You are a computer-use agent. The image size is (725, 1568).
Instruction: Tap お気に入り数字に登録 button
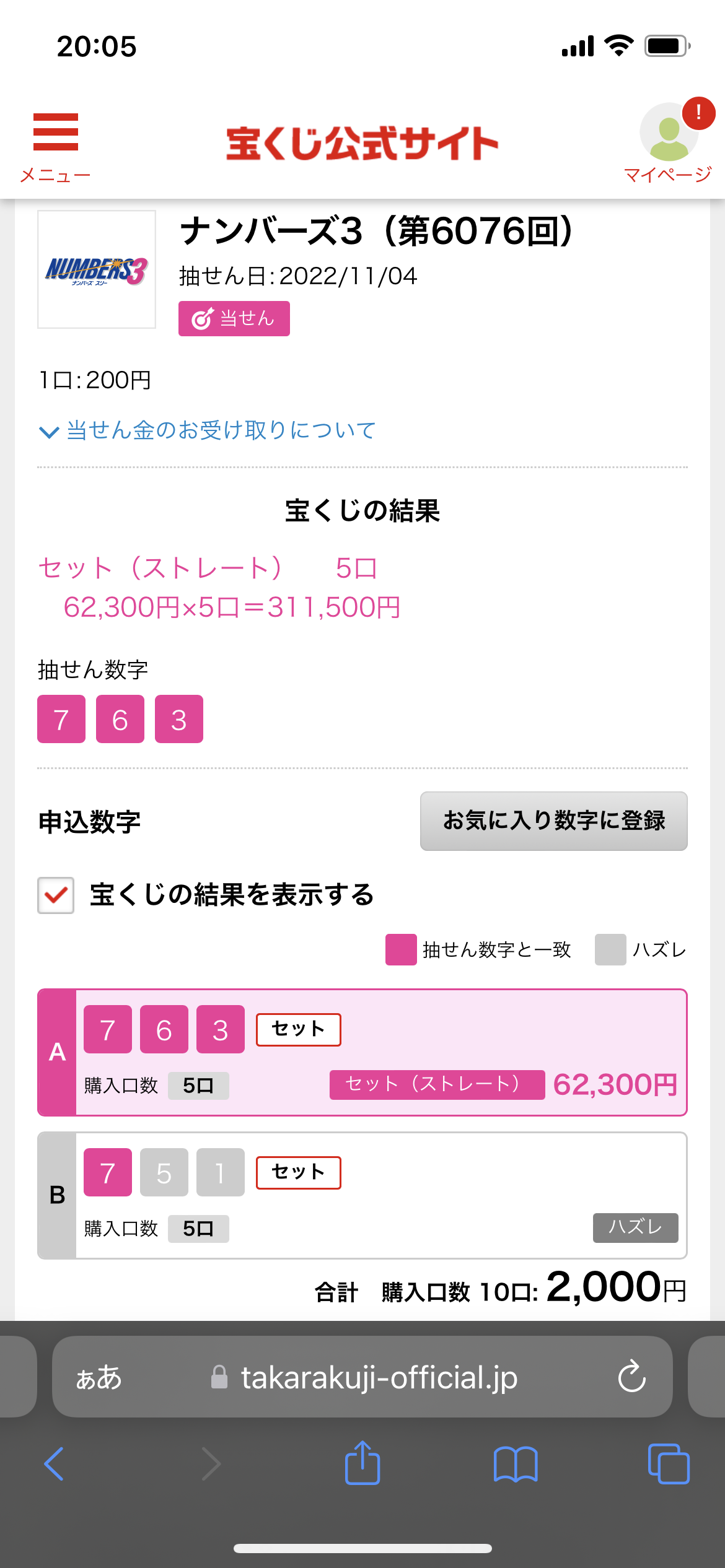554,821
